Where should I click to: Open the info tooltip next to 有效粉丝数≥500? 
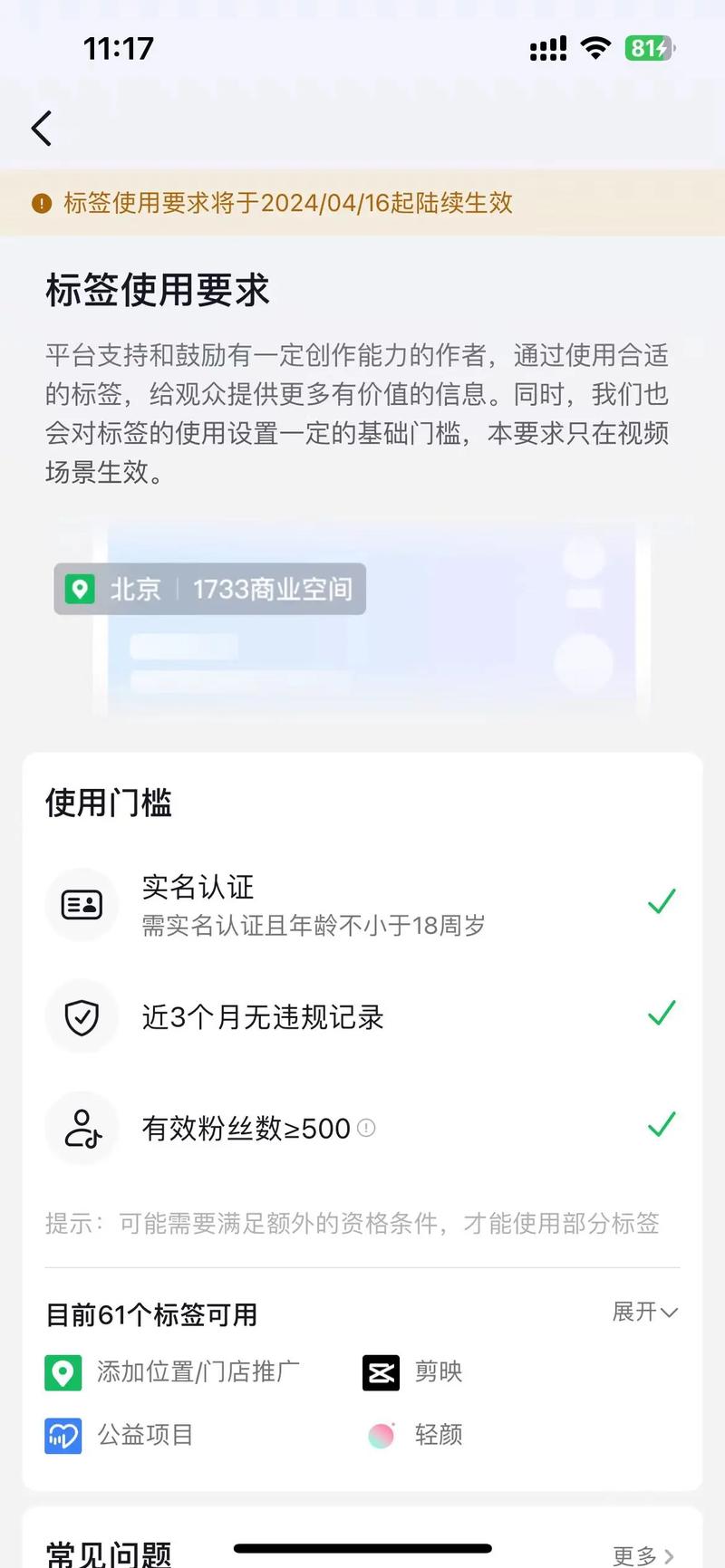366,1128
